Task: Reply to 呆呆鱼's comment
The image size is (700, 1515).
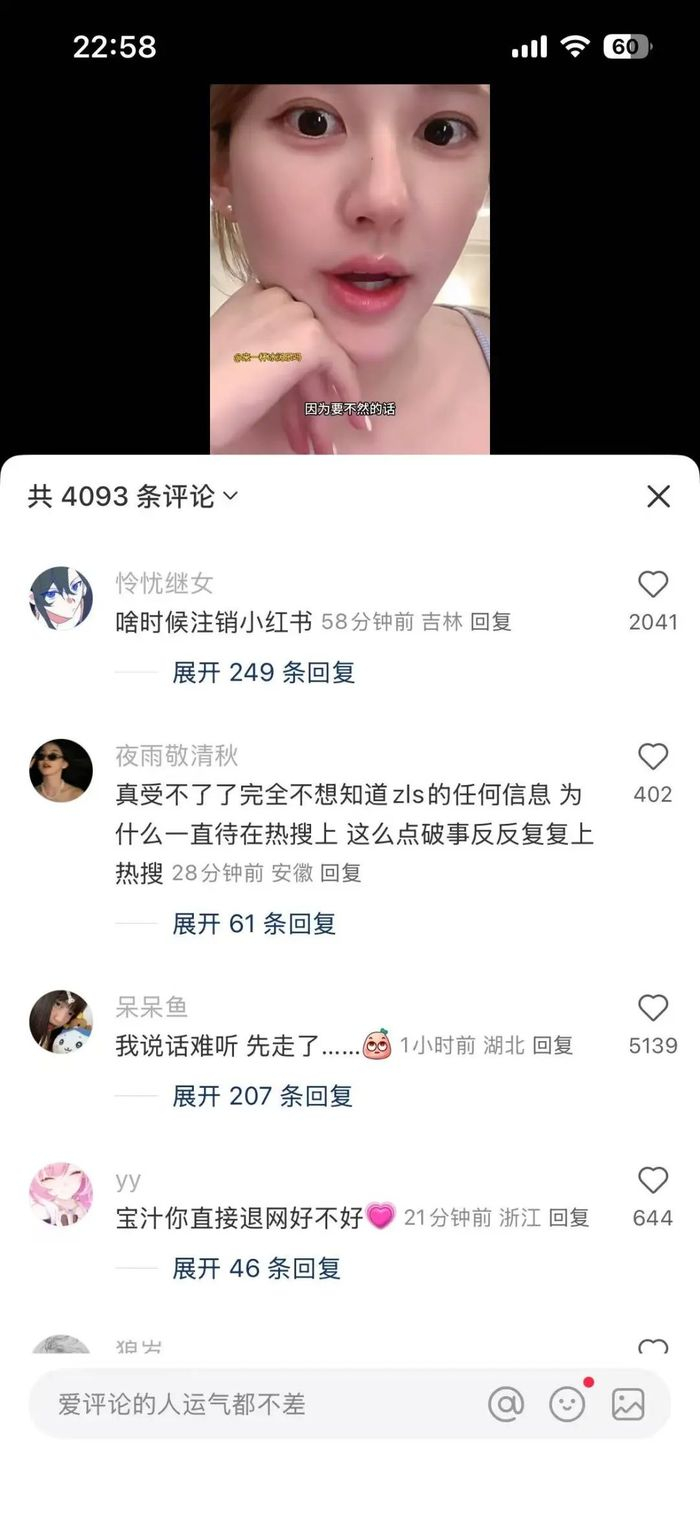Action: (x=552, y=1046)
